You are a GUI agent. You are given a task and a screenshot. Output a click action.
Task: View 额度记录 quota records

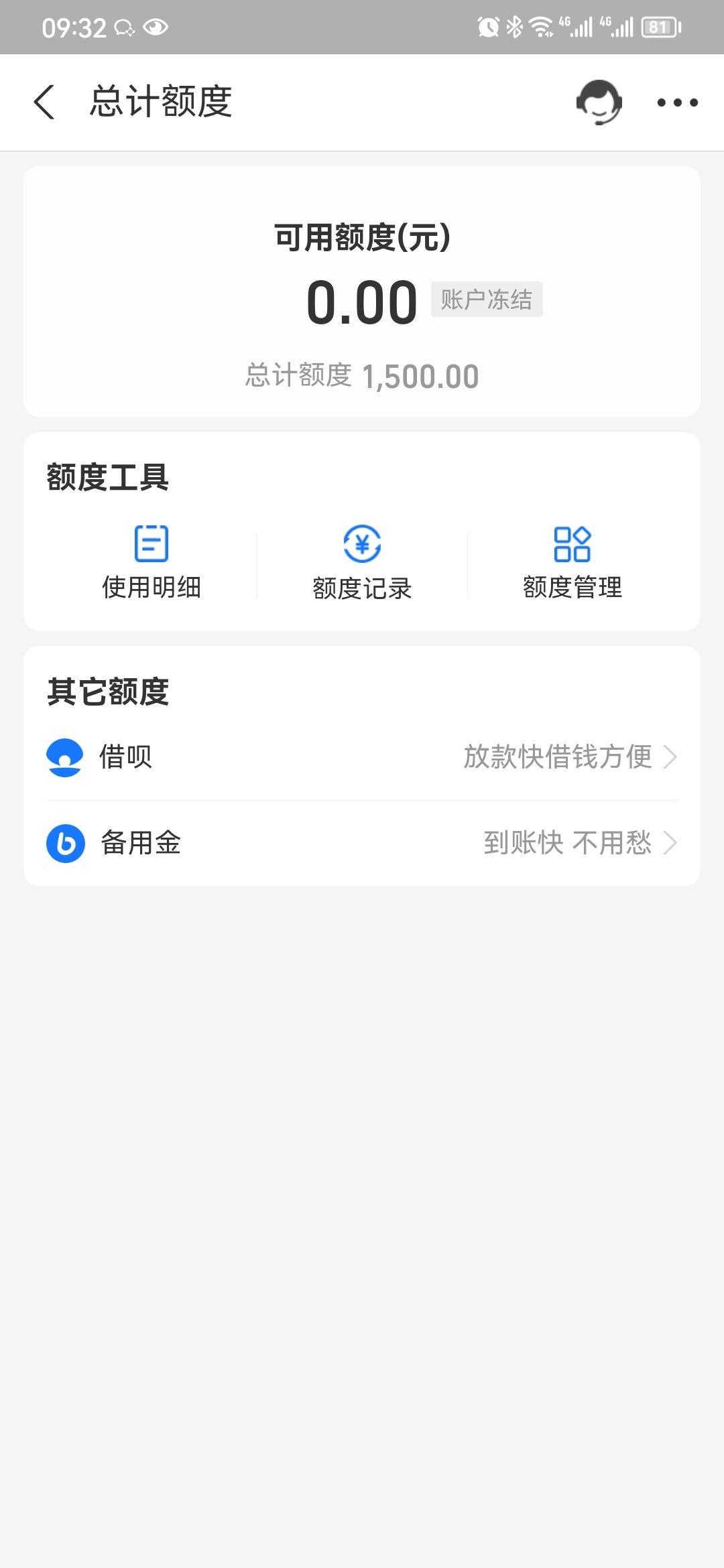pos(362,562)
